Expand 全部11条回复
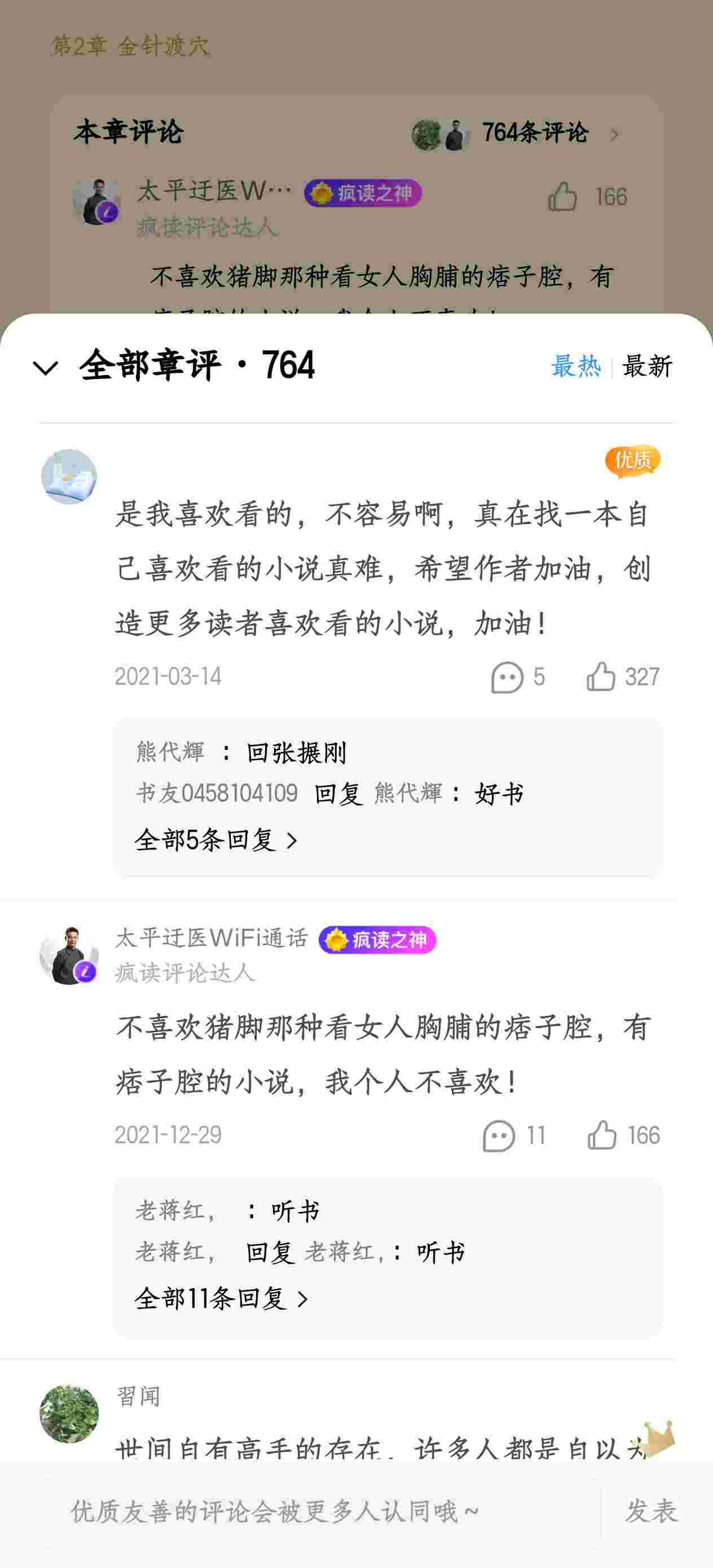Viewport: 713px width, 1568px height. 221,1299
